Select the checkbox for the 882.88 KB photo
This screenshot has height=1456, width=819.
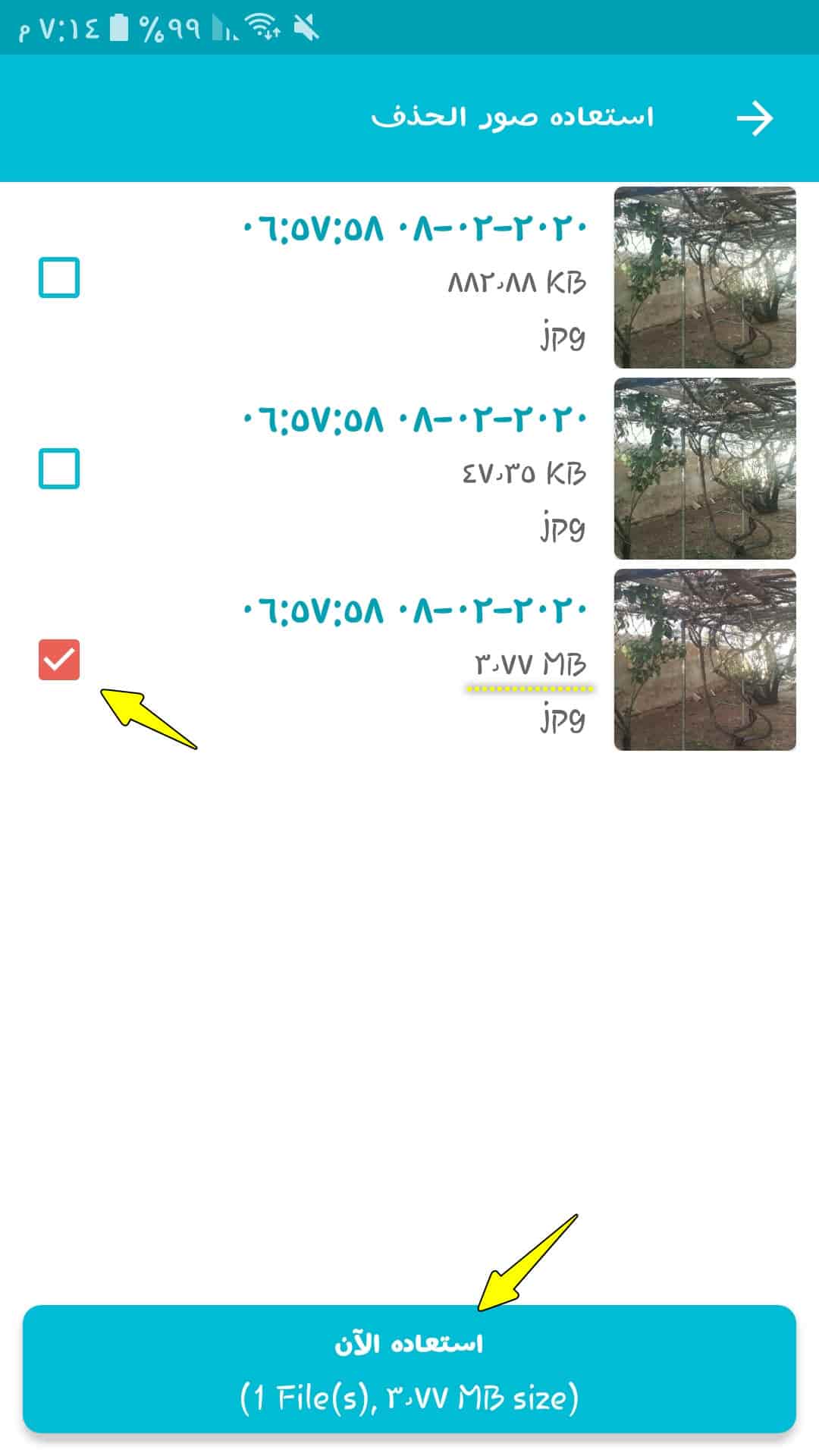pos(59,278)
